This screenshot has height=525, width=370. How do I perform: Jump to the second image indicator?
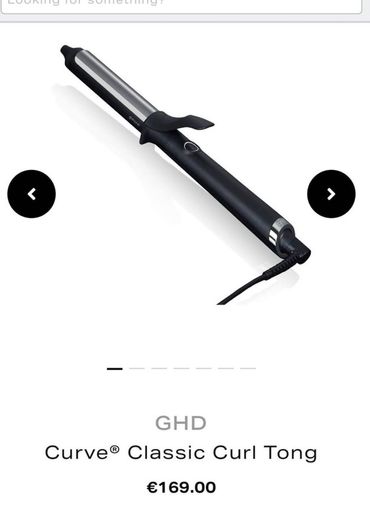137,368
